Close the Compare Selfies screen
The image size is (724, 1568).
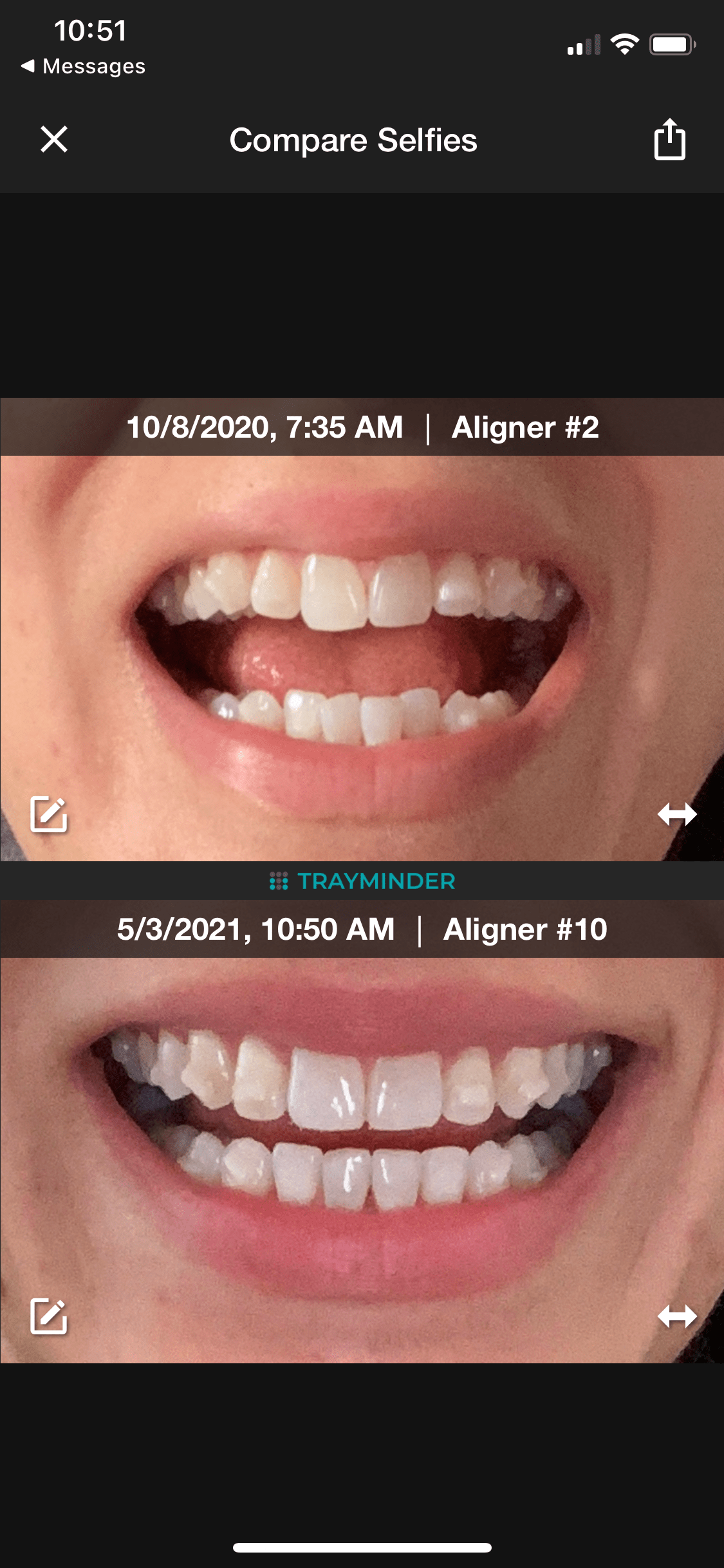[x=53, y=140]
